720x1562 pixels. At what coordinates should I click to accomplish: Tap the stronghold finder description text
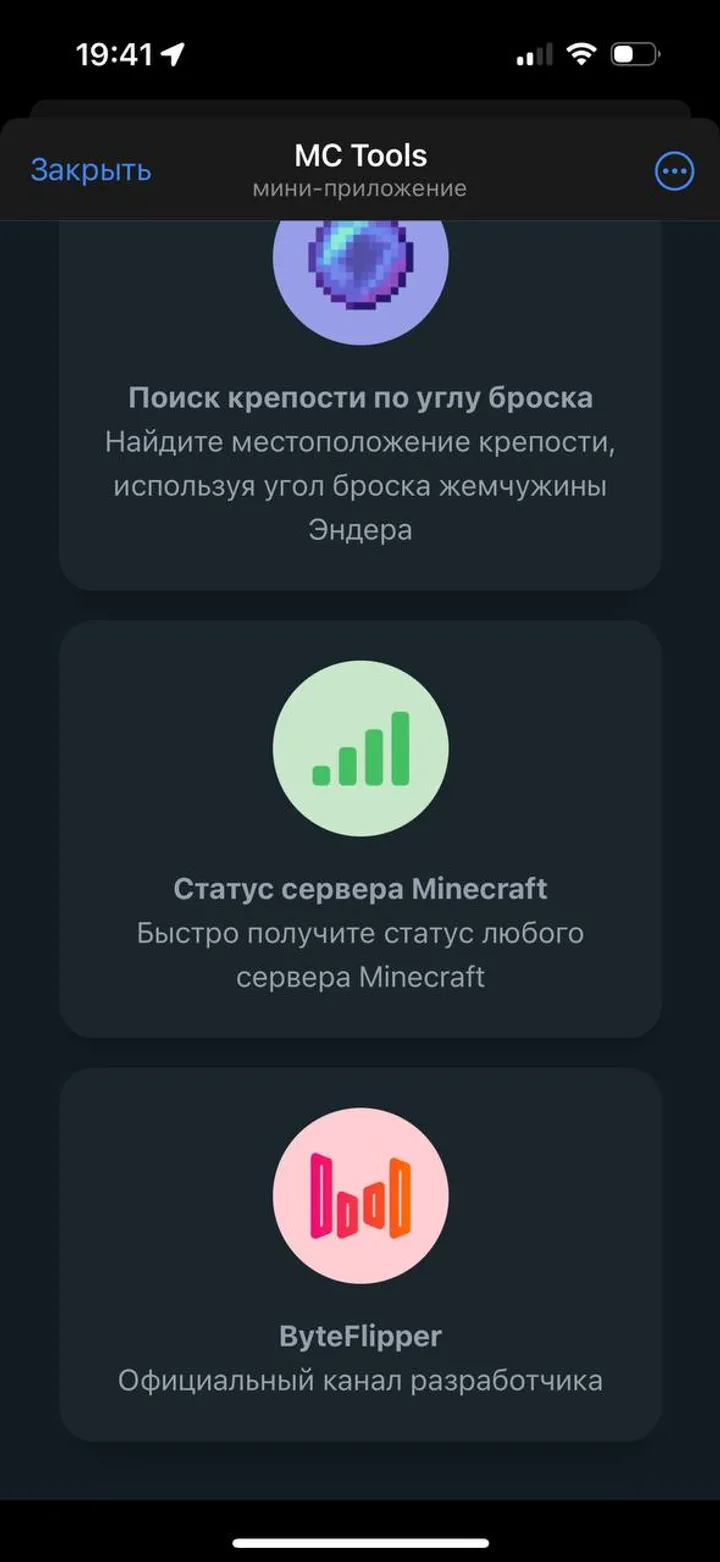[361, 485]
